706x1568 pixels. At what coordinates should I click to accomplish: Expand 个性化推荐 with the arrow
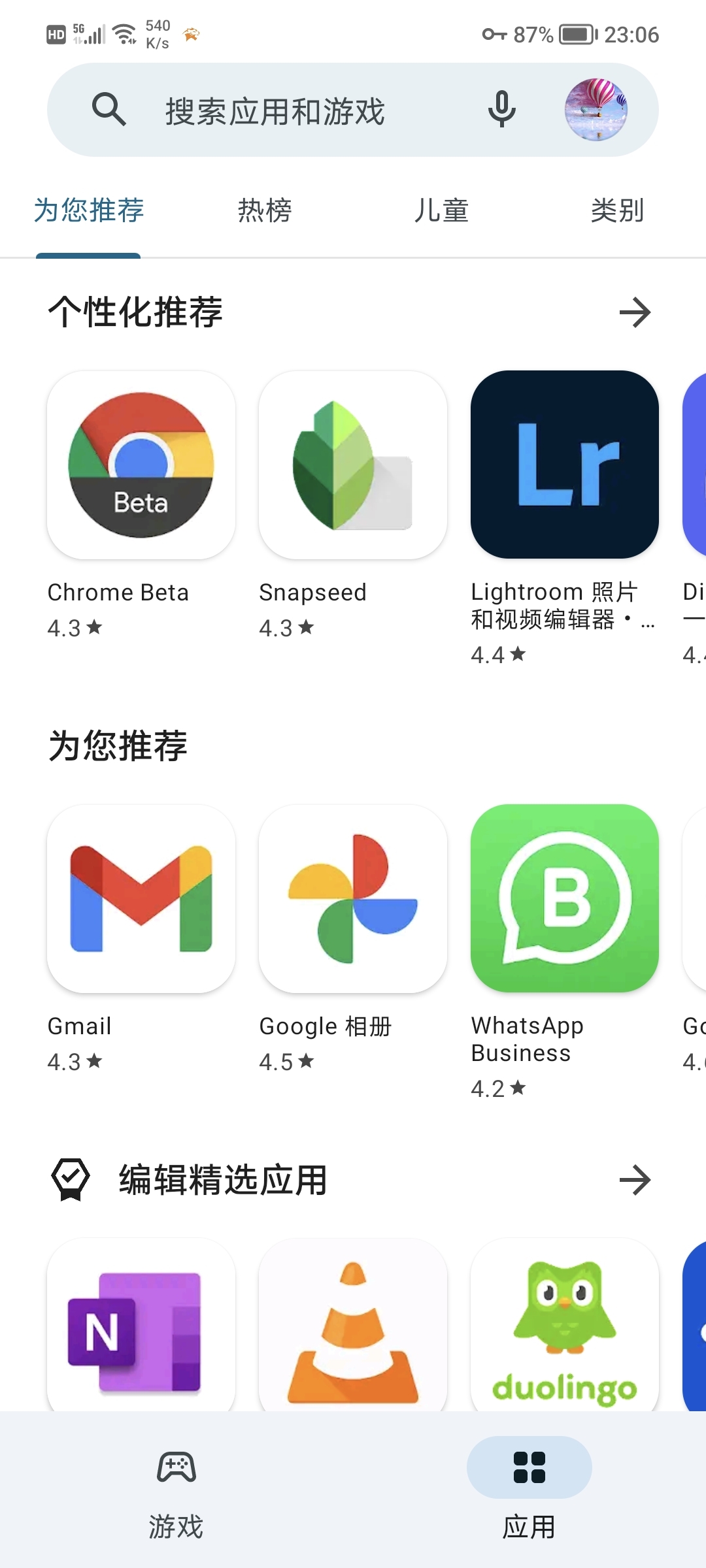click(x=635, y=312)
